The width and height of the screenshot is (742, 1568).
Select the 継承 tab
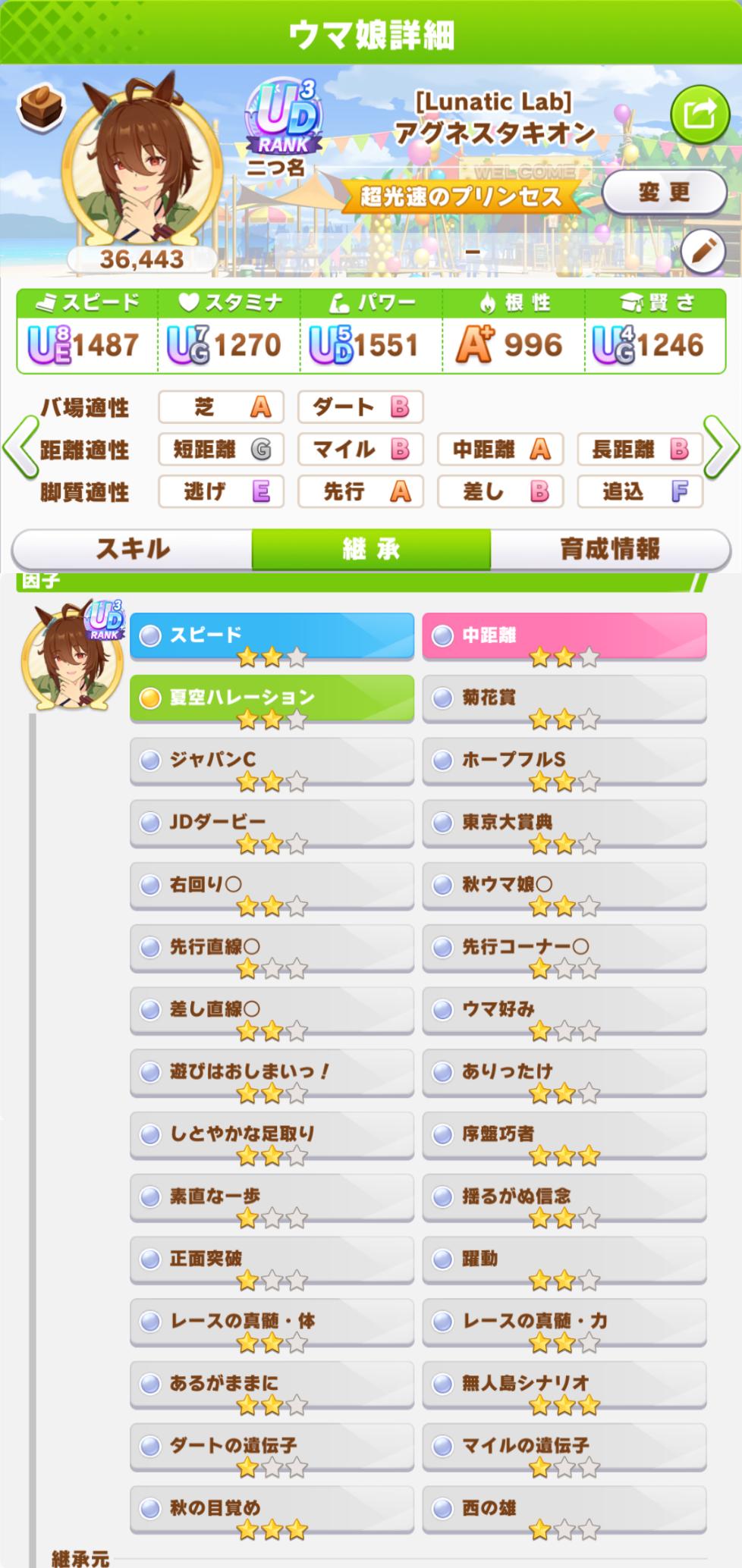click(371, 548)
